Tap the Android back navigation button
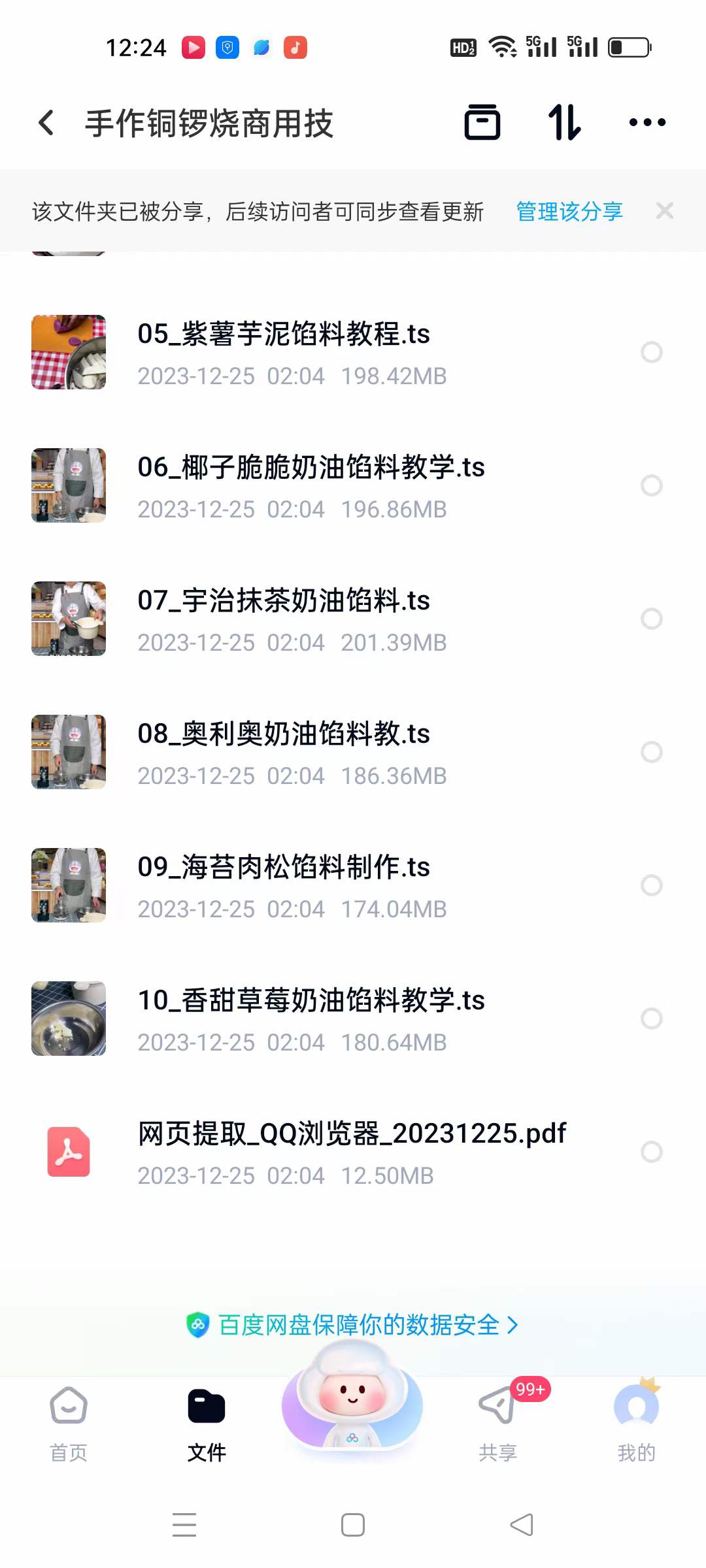 [x=521, y=1524]
